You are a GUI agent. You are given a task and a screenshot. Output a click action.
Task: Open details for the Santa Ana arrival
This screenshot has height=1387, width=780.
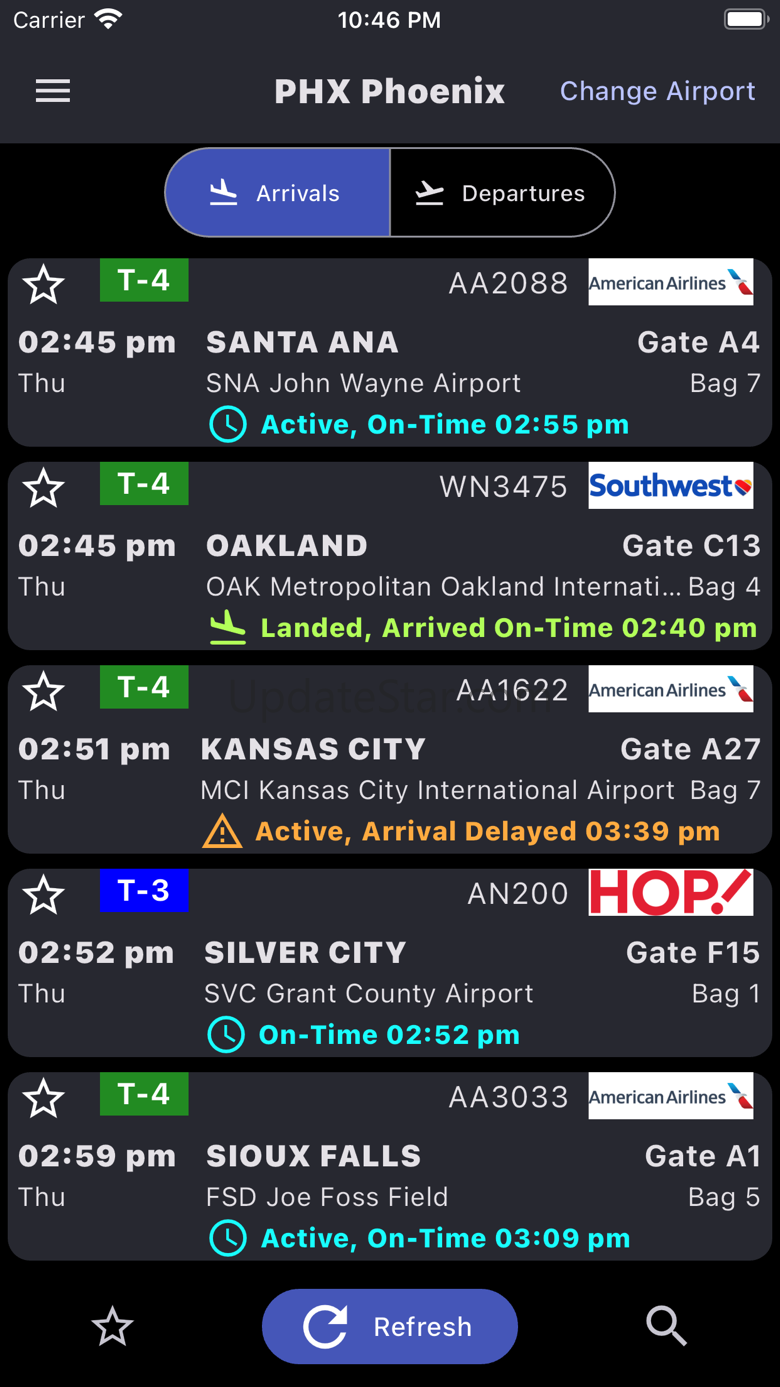(390, 363)
